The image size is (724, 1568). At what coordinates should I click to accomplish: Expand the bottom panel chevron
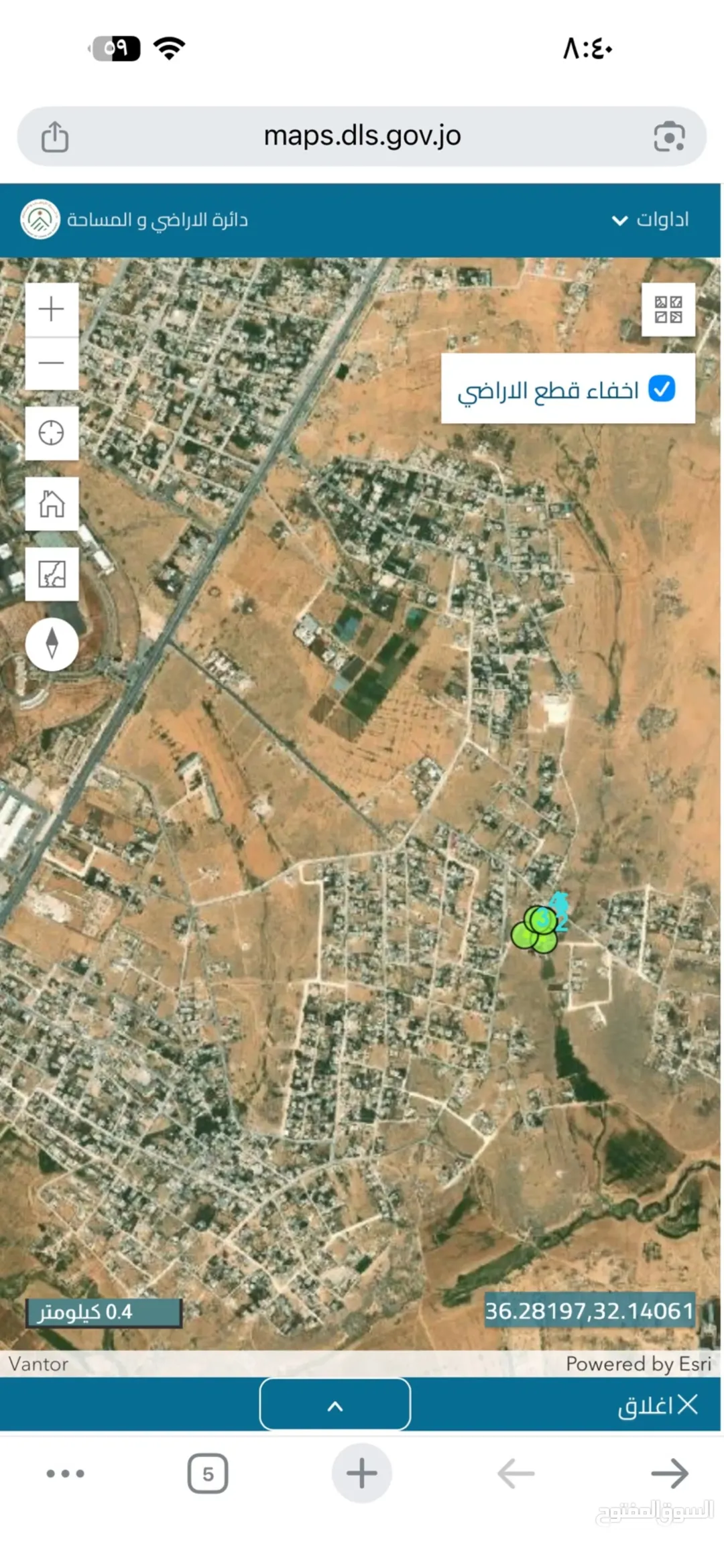tap(335, 1404)
